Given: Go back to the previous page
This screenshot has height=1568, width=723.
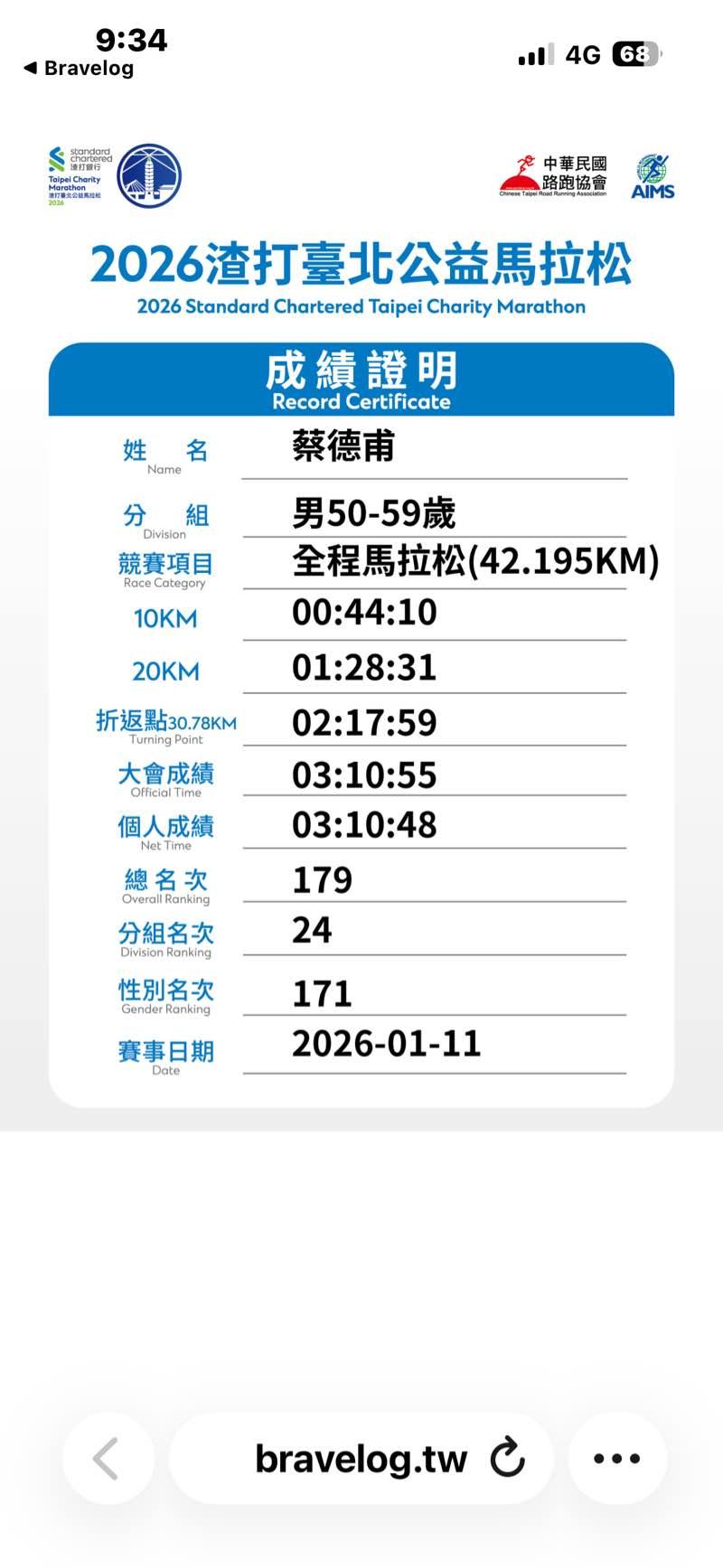Looking at the screenshot, I should point(107,1458).
